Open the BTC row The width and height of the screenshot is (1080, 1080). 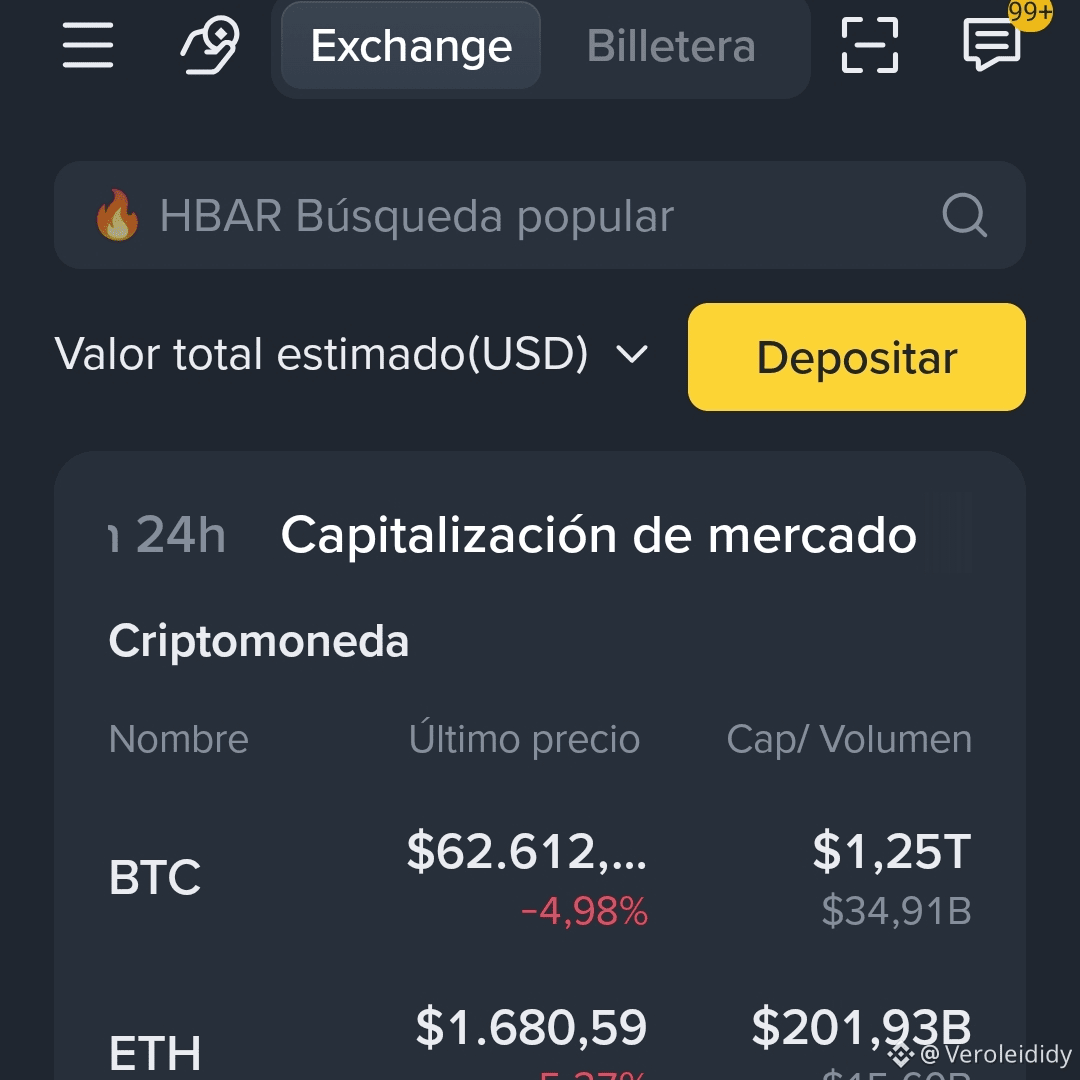point(539,878)
